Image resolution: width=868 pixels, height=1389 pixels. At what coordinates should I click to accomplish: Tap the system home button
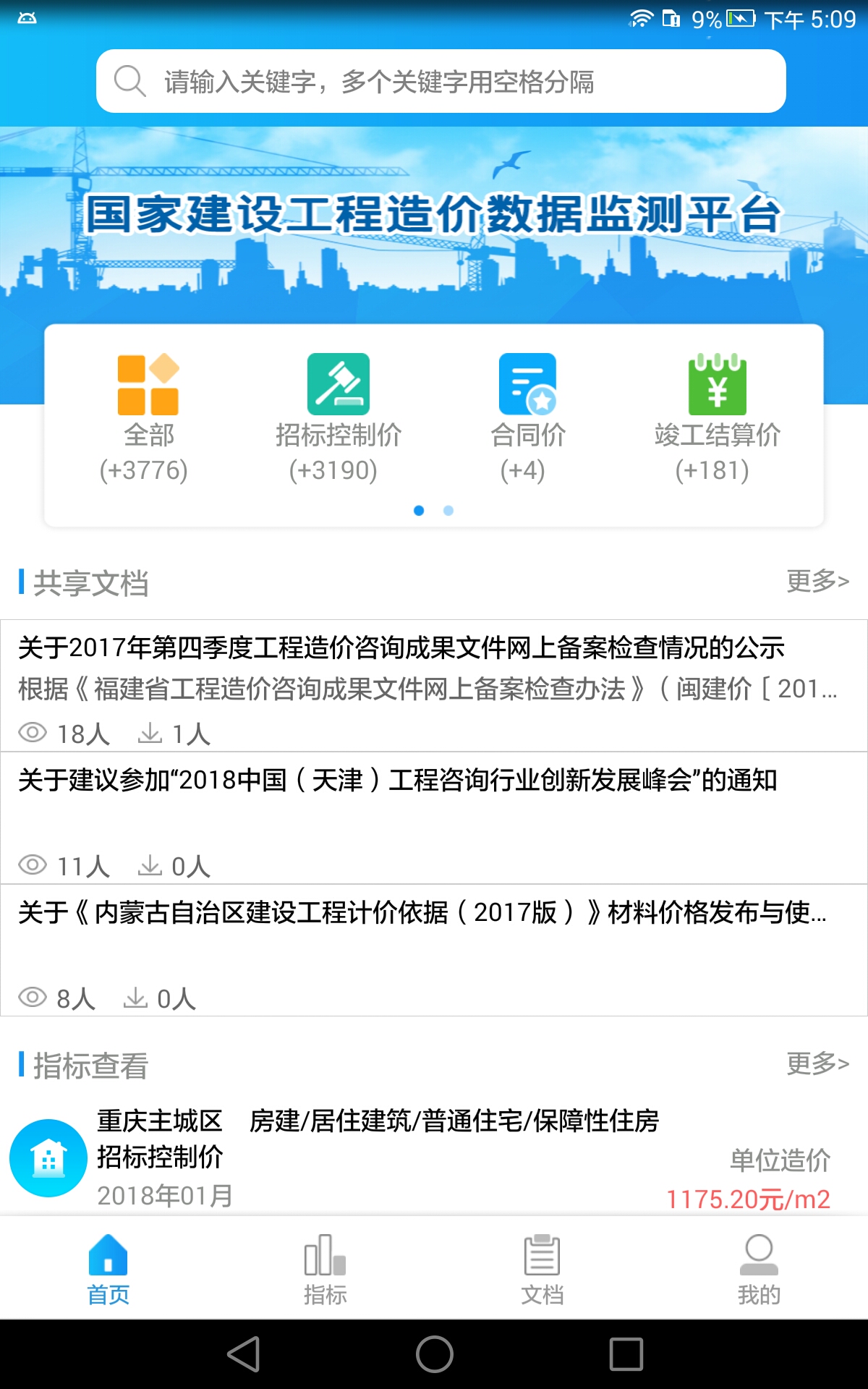(435, 1354)
